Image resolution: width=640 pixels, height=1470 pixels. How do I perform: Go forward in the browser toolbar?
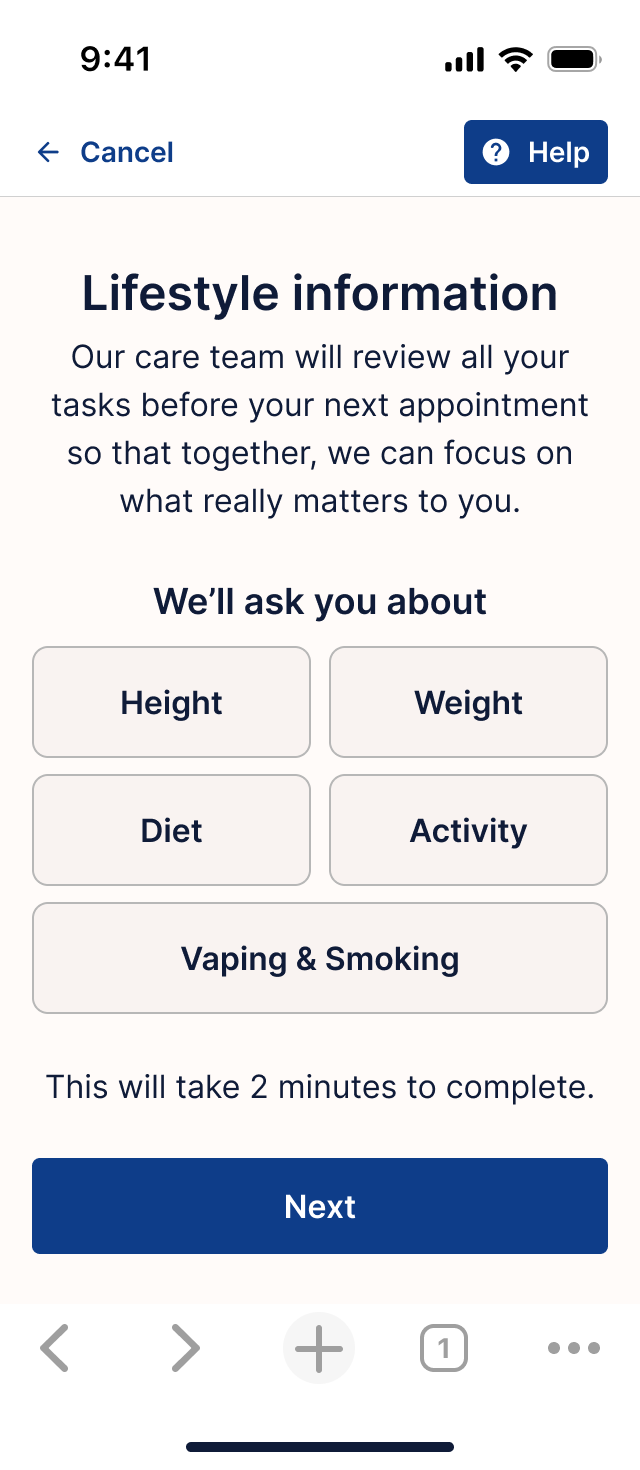186,1349
